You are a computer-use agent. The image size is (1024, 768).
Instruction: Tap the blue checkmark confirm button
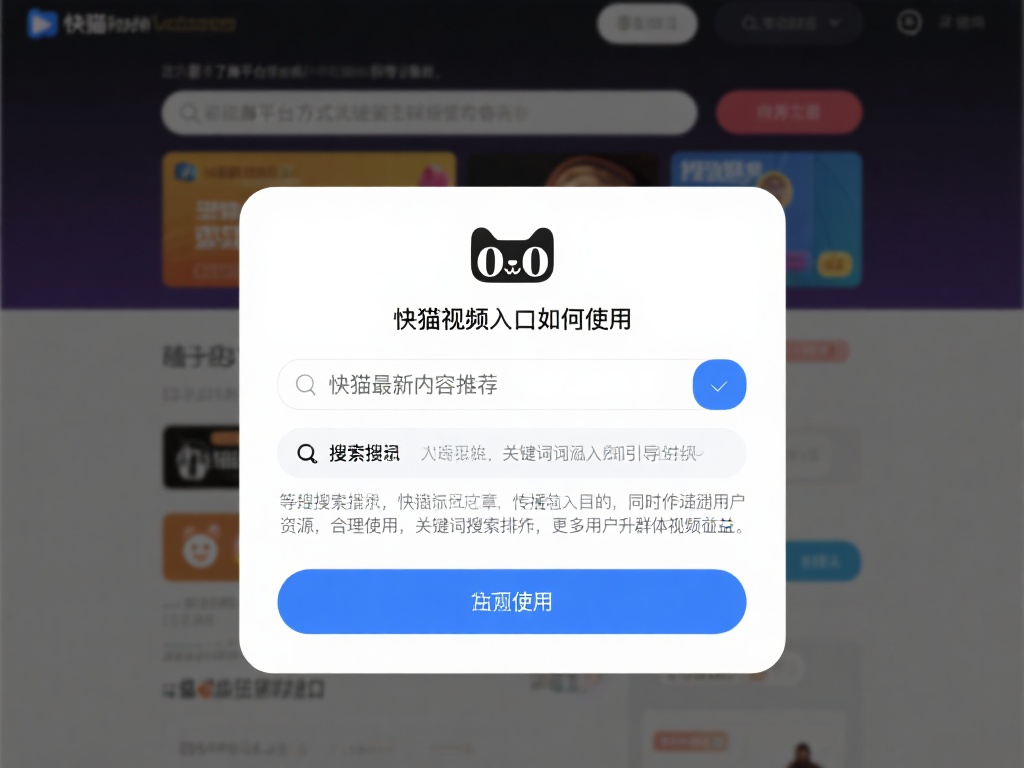click(719, 385)
